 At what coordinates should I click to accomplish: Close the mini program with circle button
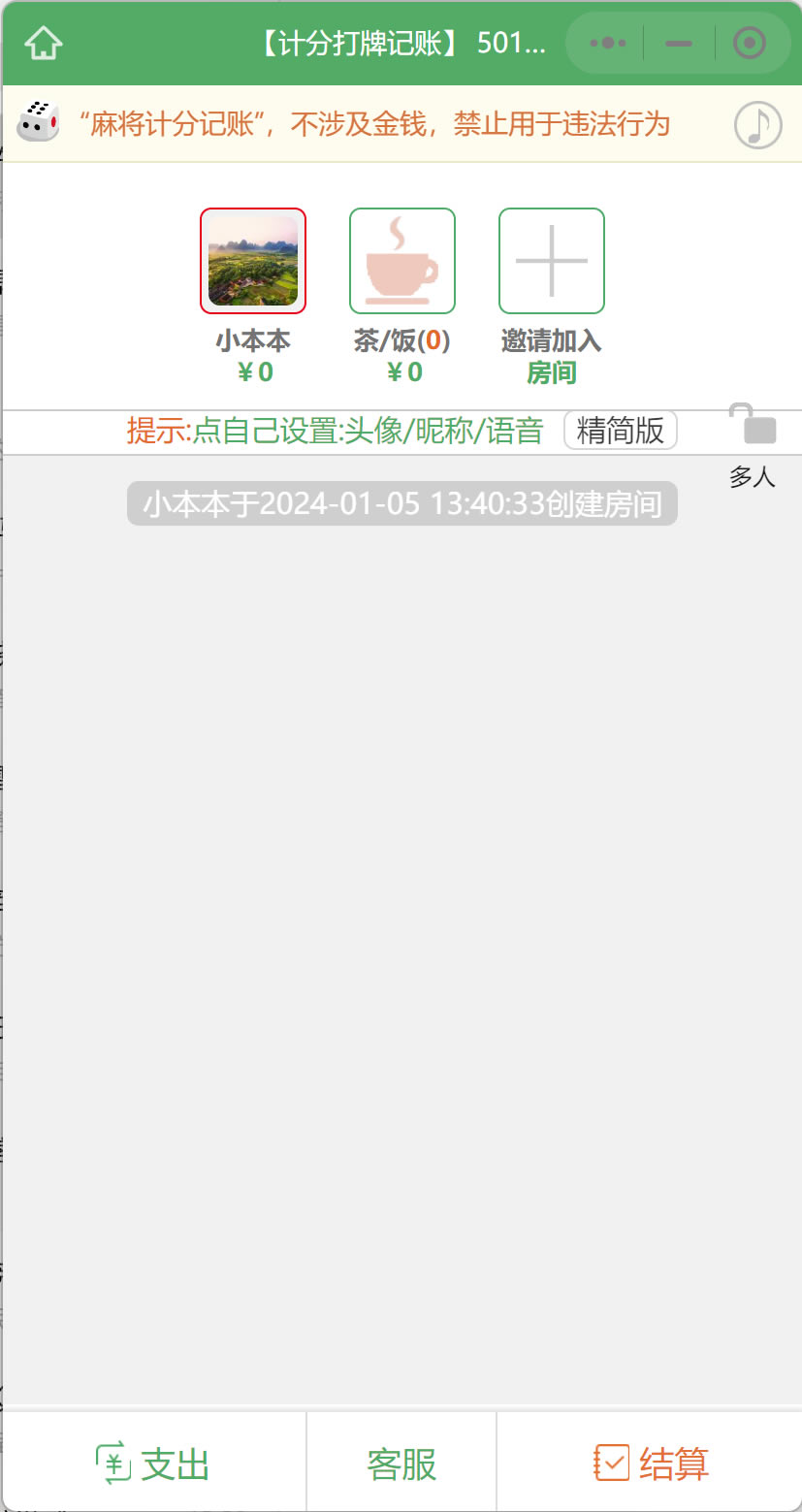tap(750, 44)
